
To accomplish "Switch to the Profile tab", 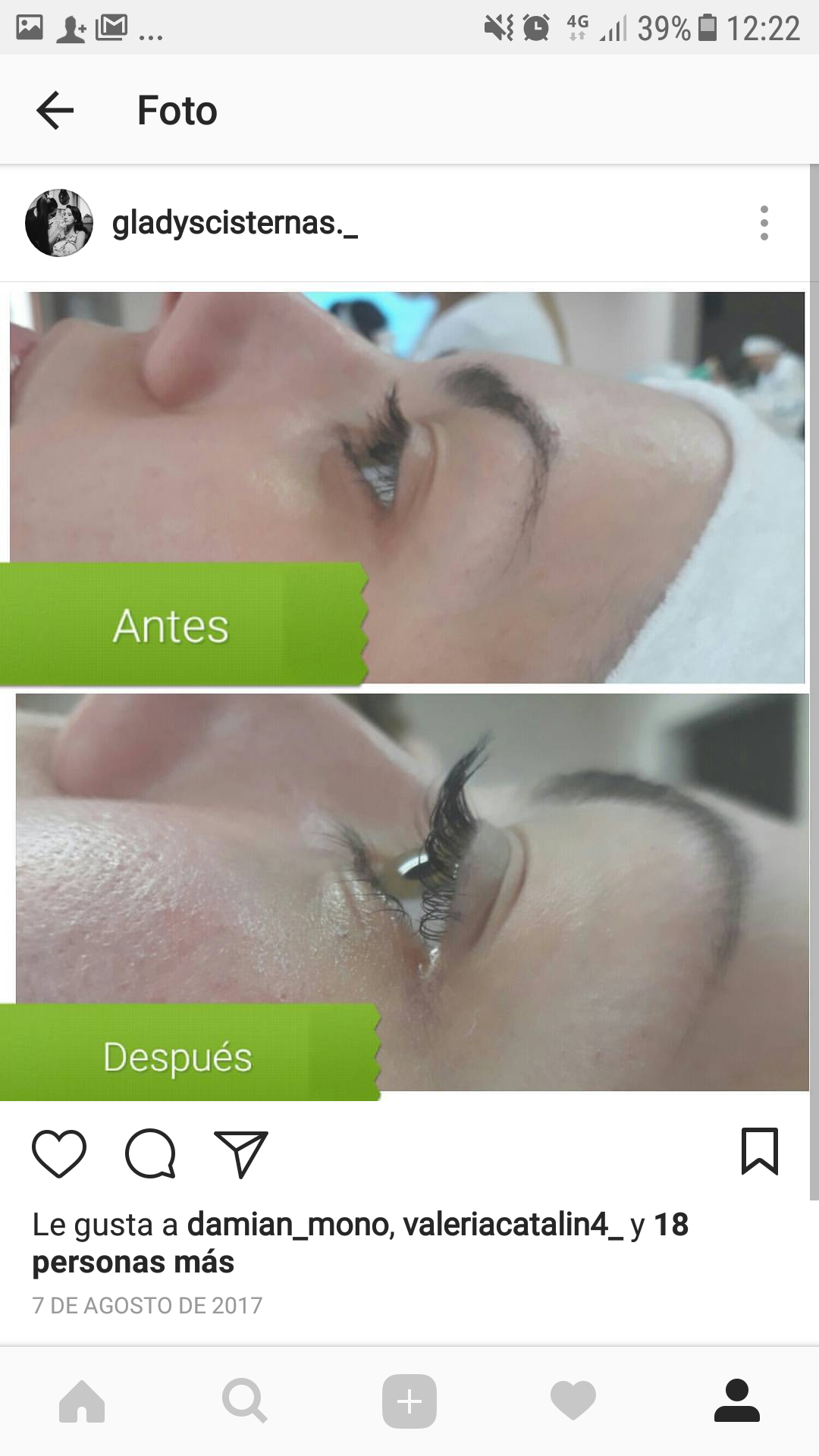I will tap(737, 1401).
